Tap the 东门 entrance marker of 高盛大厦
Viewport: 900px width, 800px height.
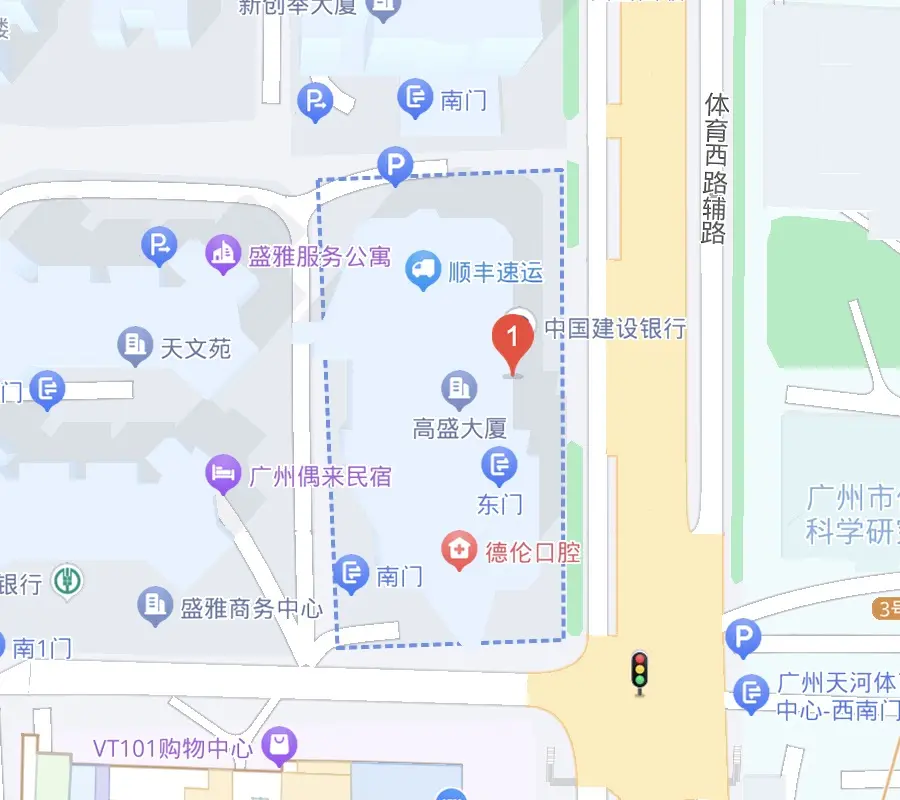499,465
